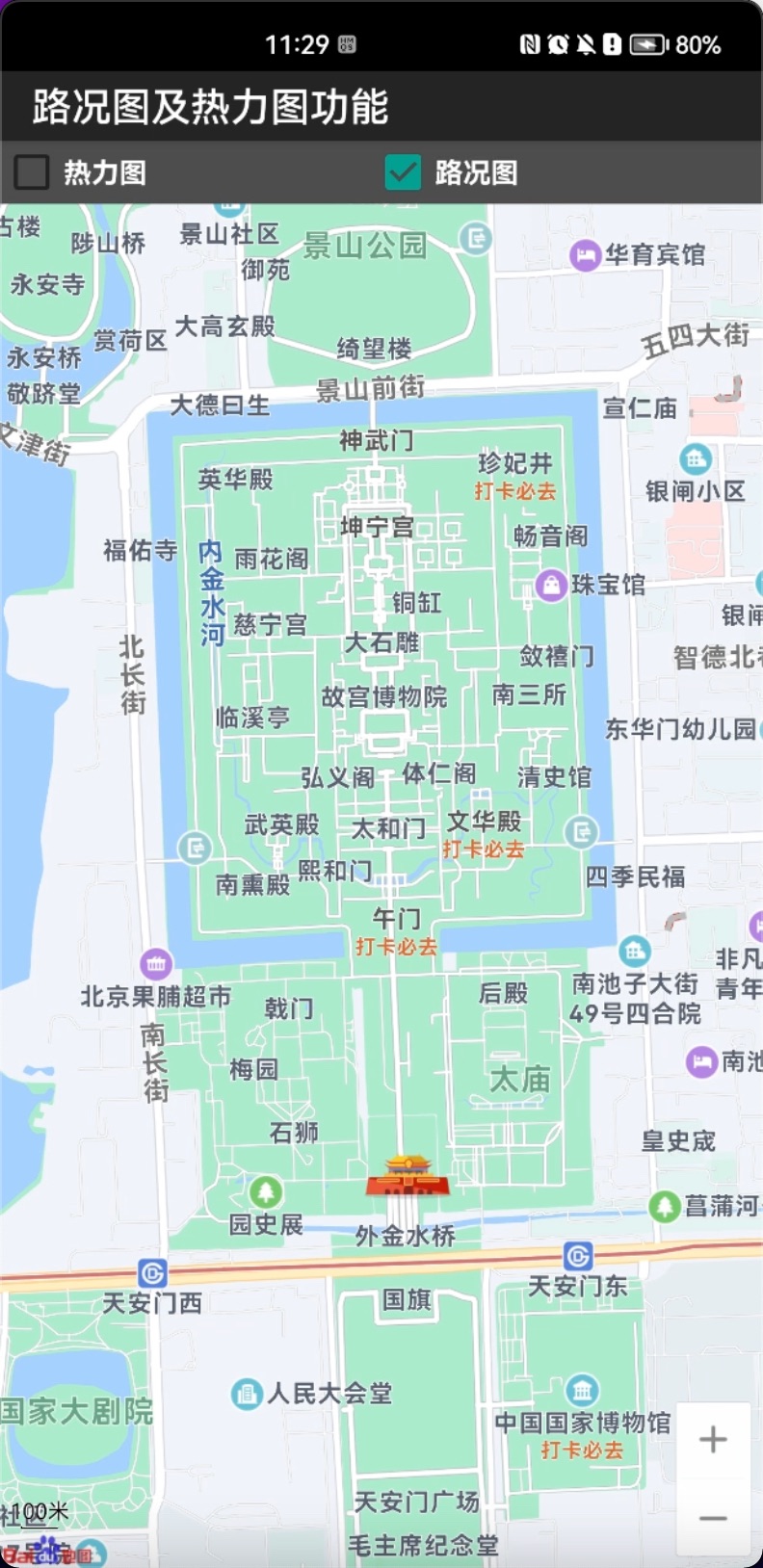Tap the Tiananmen gate 3D landmark icon
This screenshot has height=1568, width=763.
click(406, 1177)
